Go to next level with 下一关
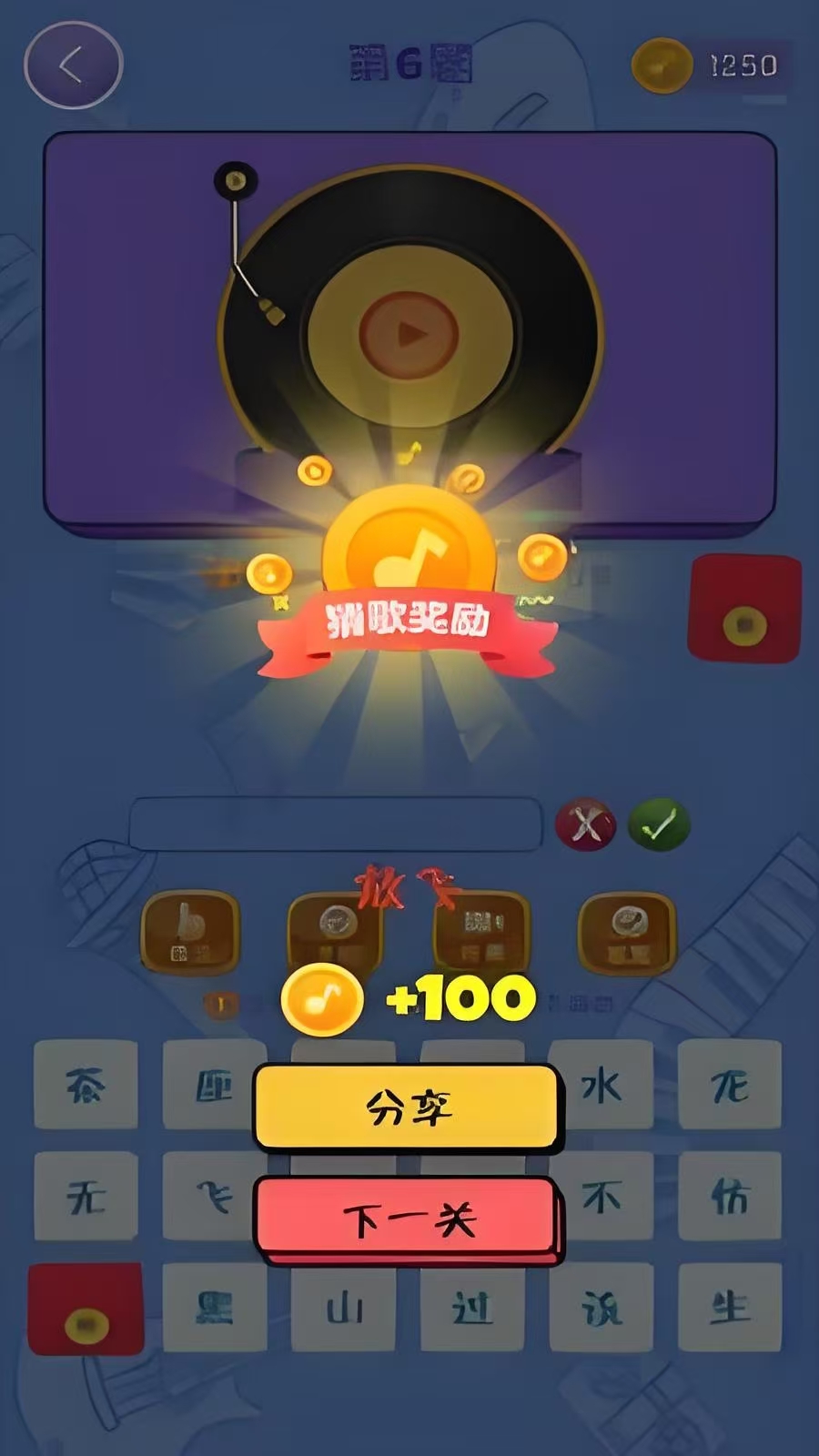Image resolution: width=819 pixels, height=1456 pixels. pos(407,1218)
